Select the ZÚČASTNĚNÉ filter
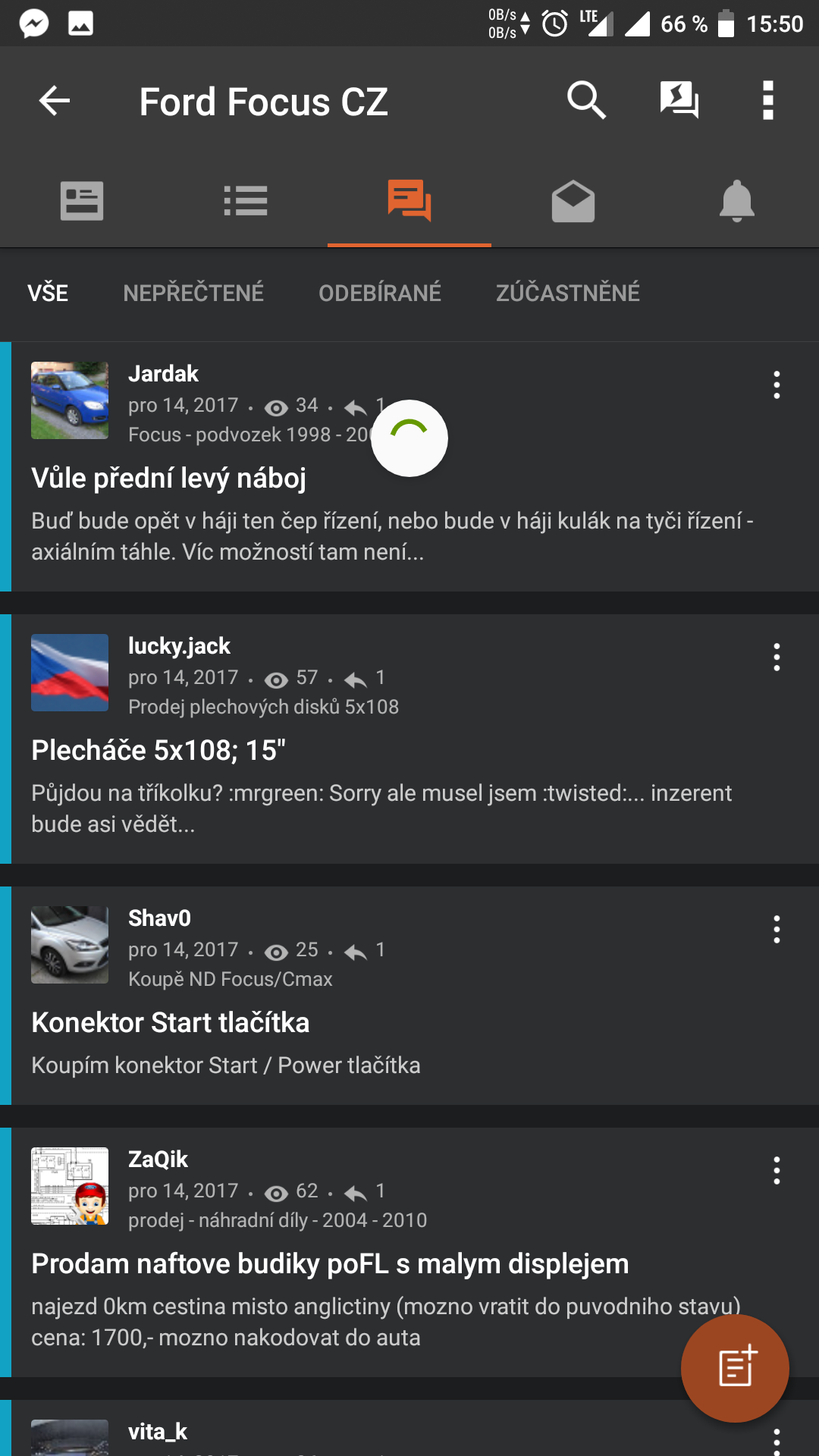Image resolution: width=819 pixels, height=1456 pixels. click(x=568, y=293)
